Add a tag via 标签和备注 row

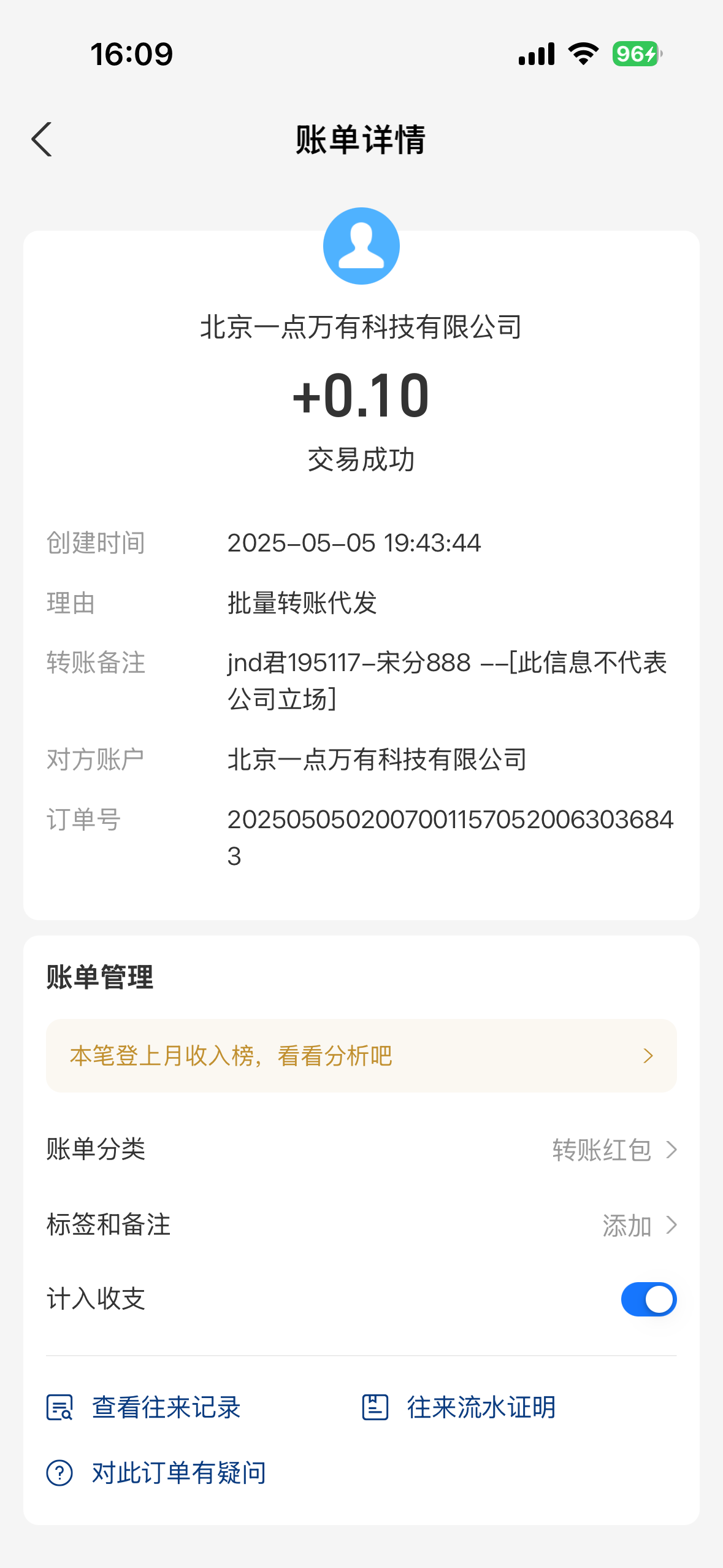361,1225
